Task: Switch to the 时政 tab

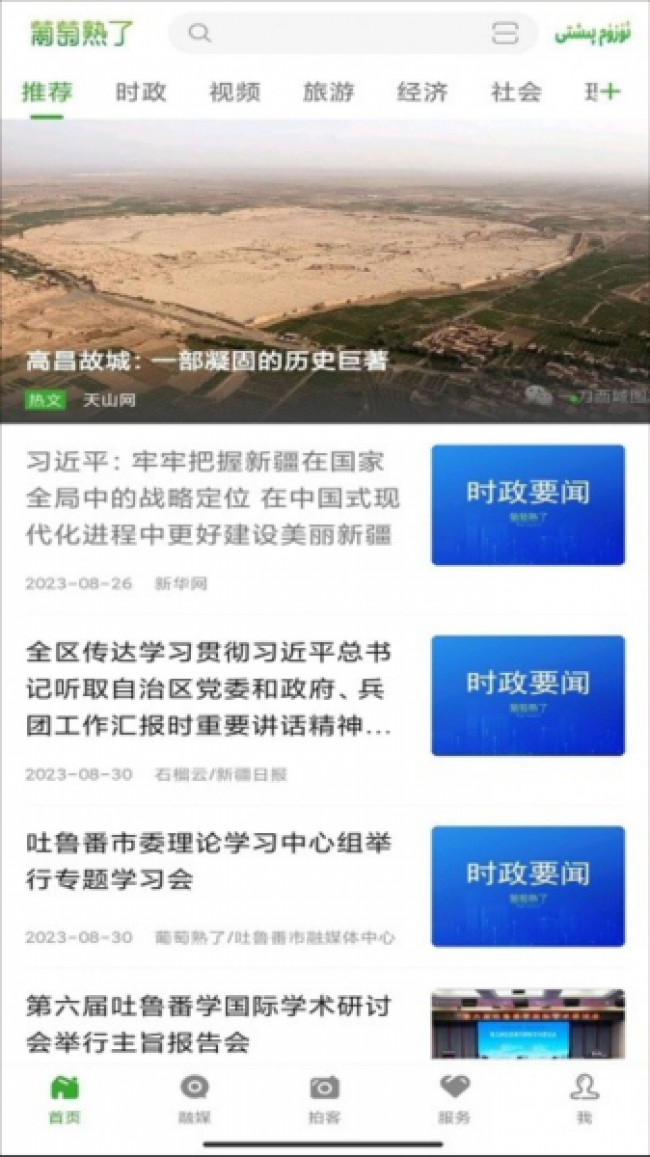Action: click(141, 92)
